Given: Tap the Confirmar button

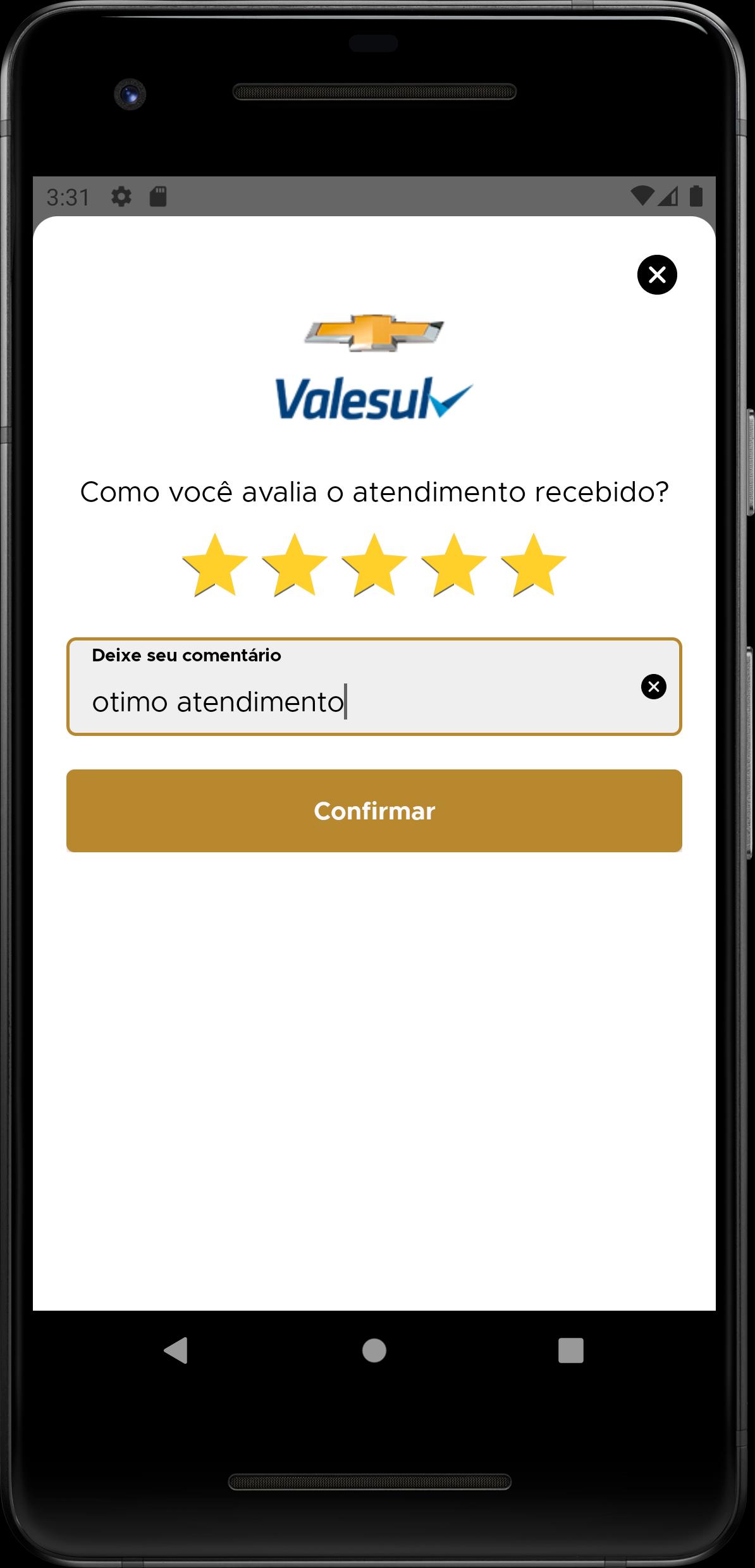Looking at the screenshot, I should point(374,811).
